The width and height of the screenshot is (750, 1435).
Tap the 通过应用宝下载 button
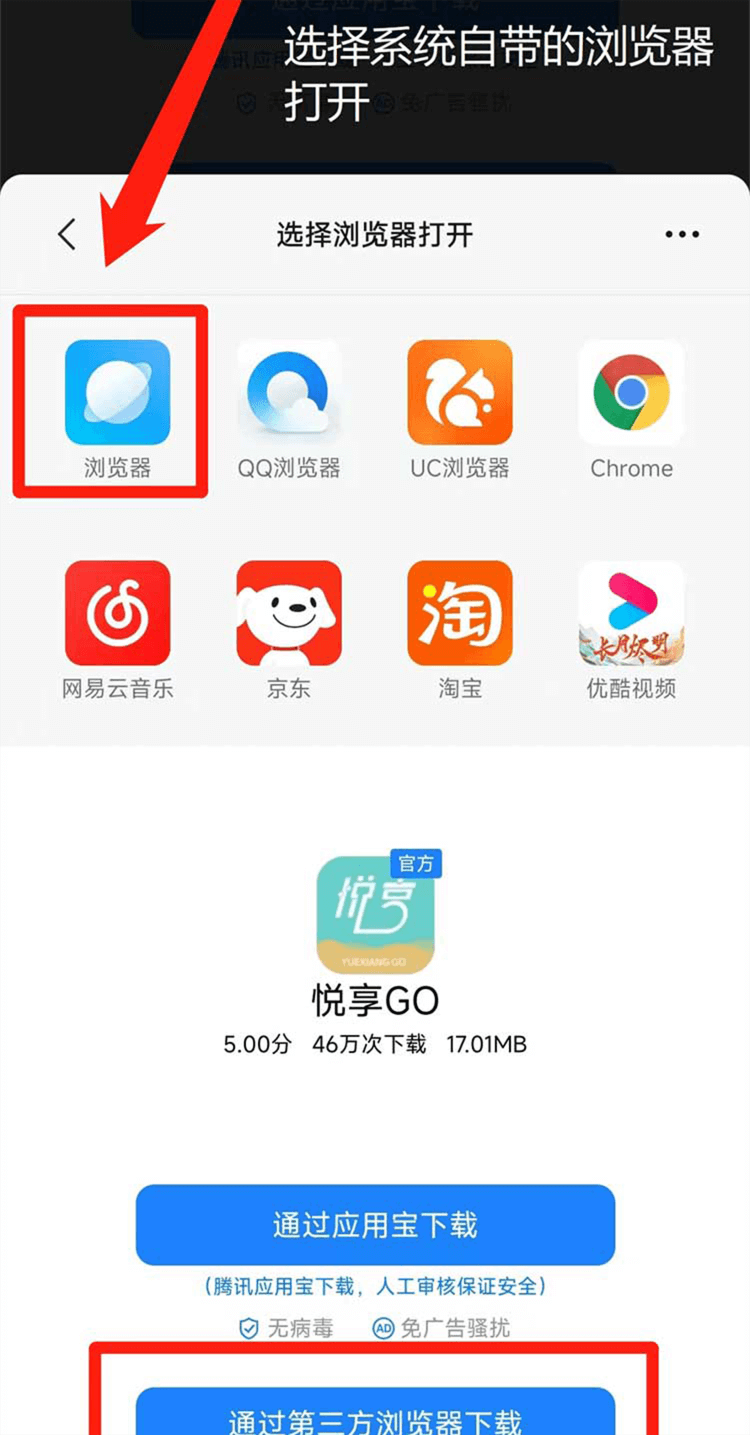[375, 1225]
